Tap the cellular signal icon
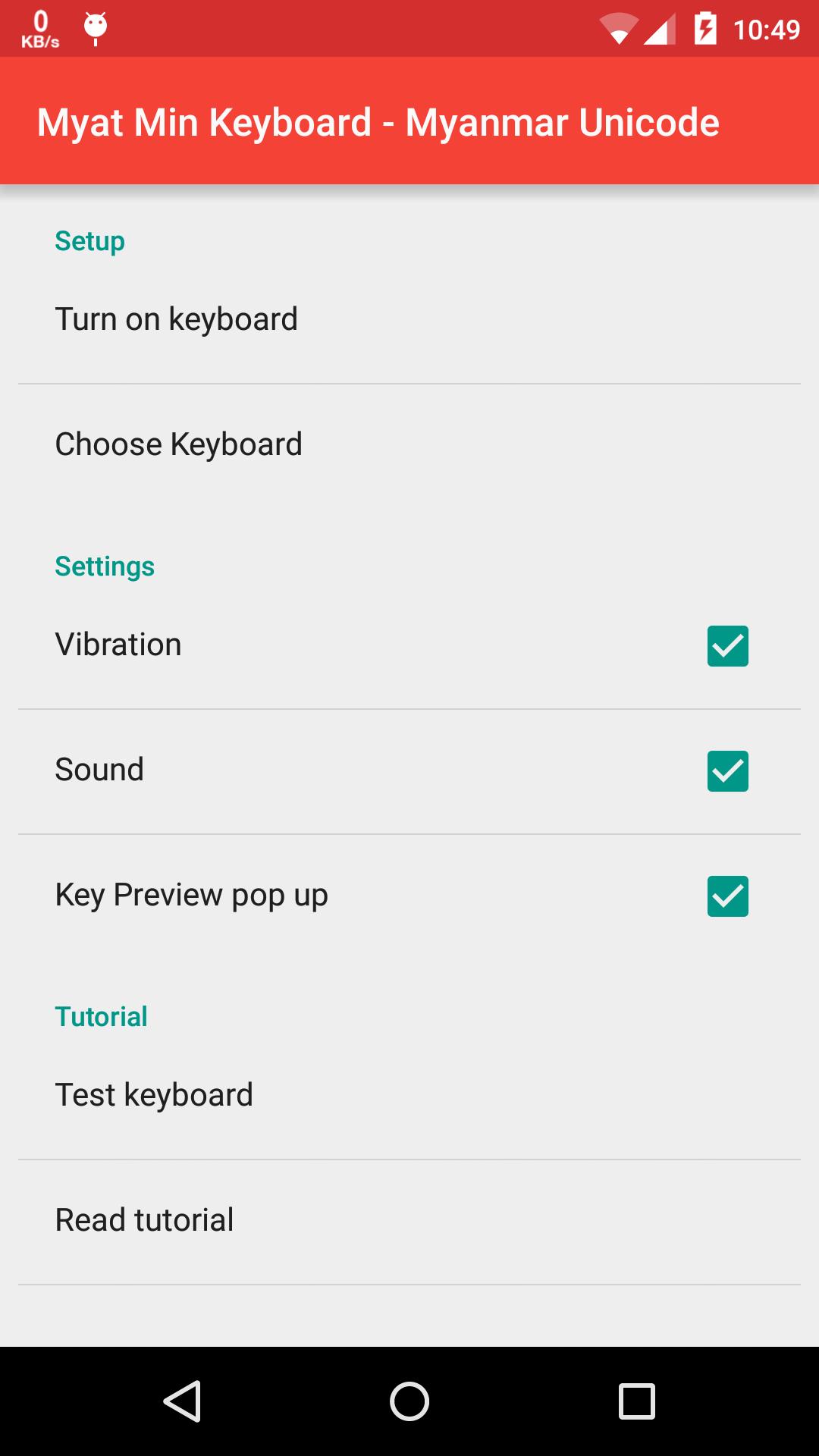Screen dimensions: 819x1456 coord(660,27)
